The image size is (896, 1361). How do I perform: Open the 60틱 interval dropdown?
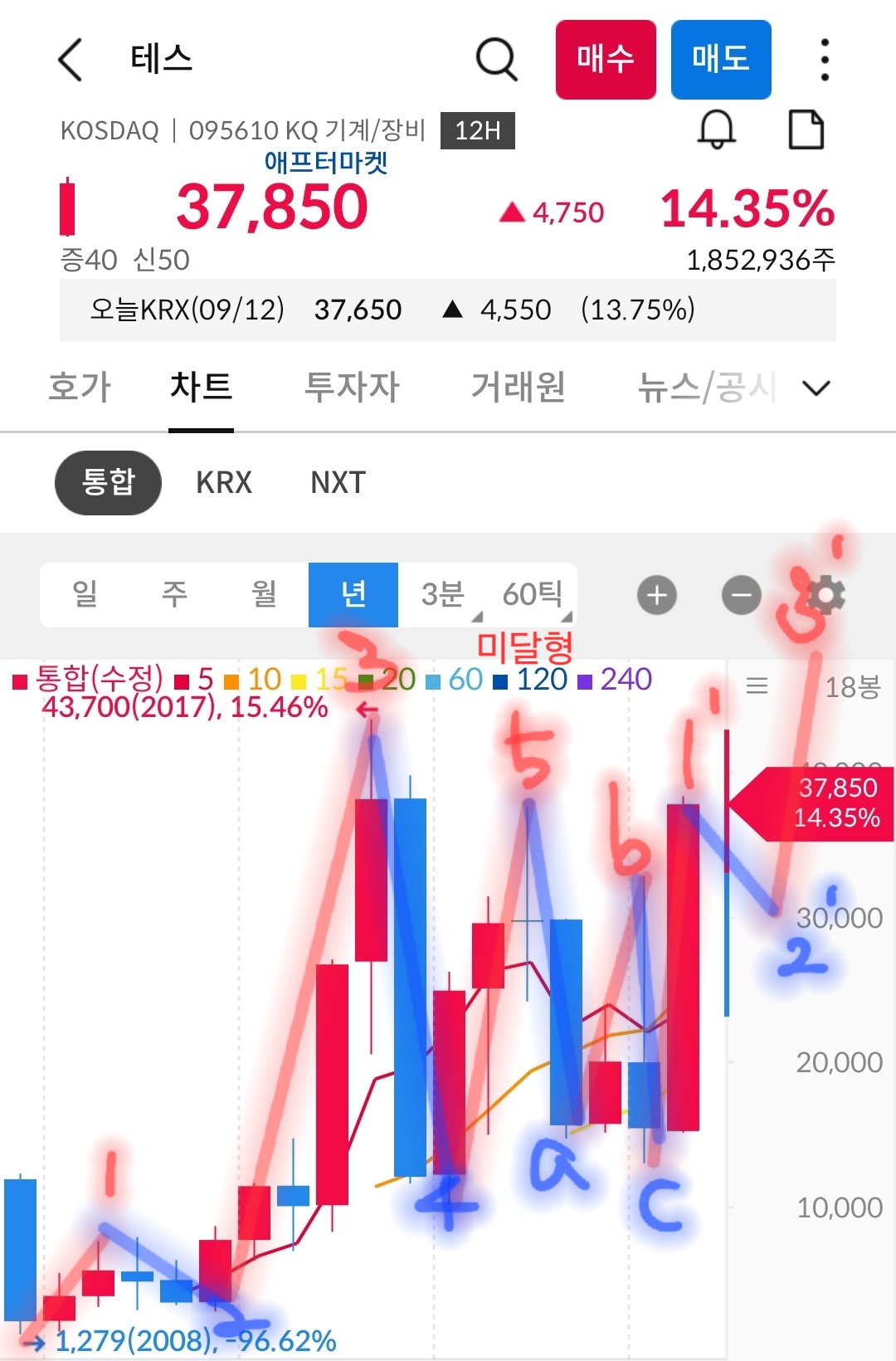[534, 594]
